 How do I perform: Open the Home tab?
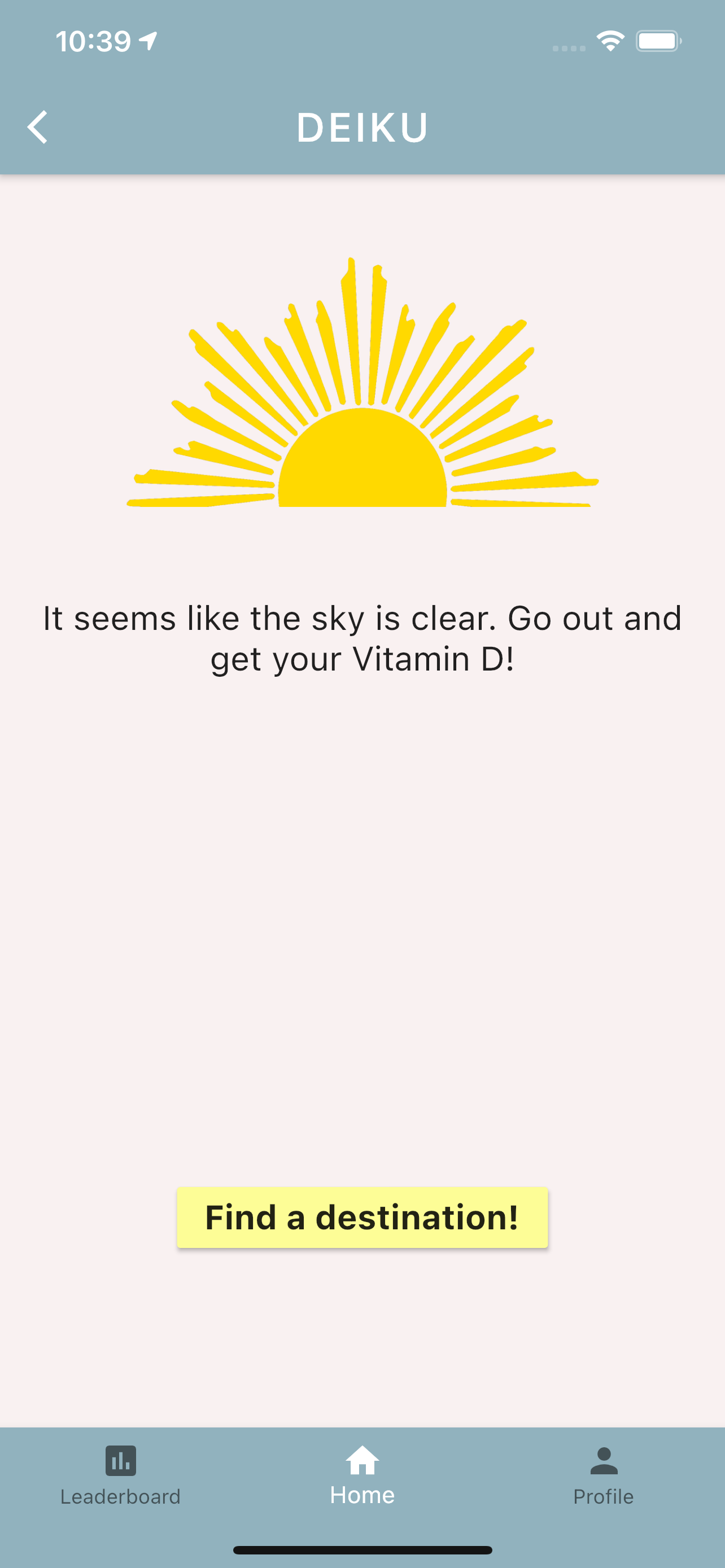coord(362,1475)
